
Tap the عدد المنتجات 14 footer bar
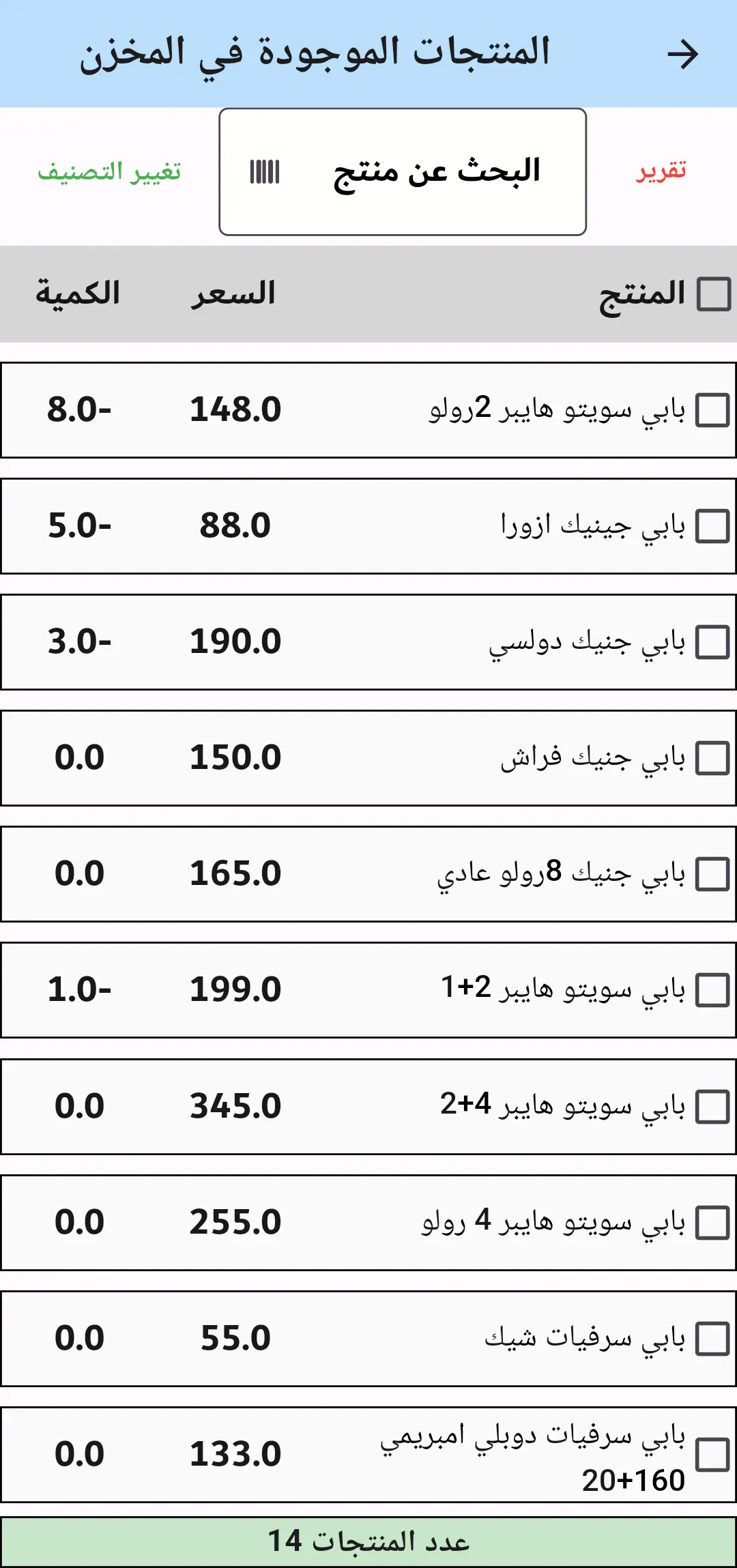(x=369, y=1539)
